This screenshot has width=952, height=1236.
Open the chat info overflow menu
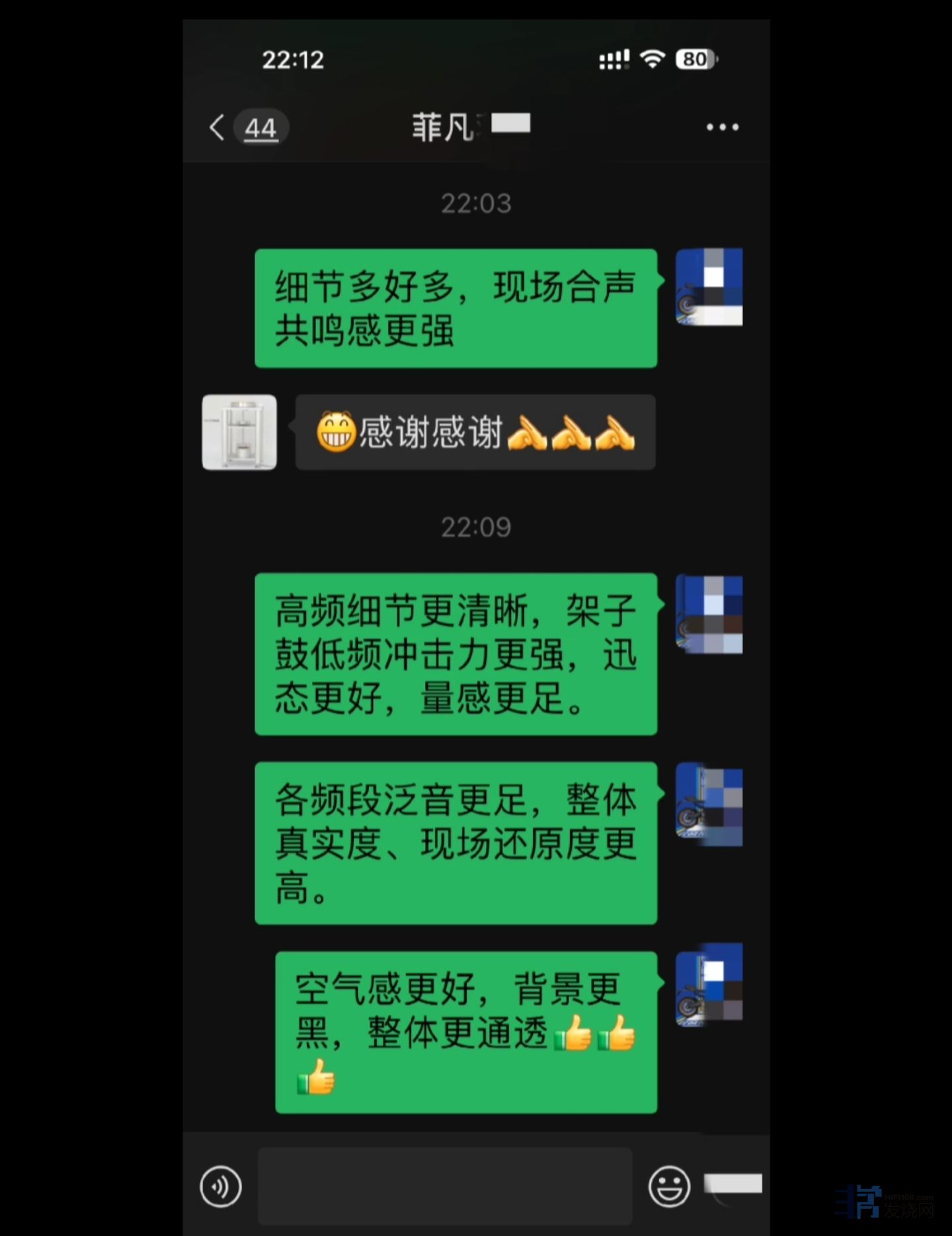tap(722, 127)
